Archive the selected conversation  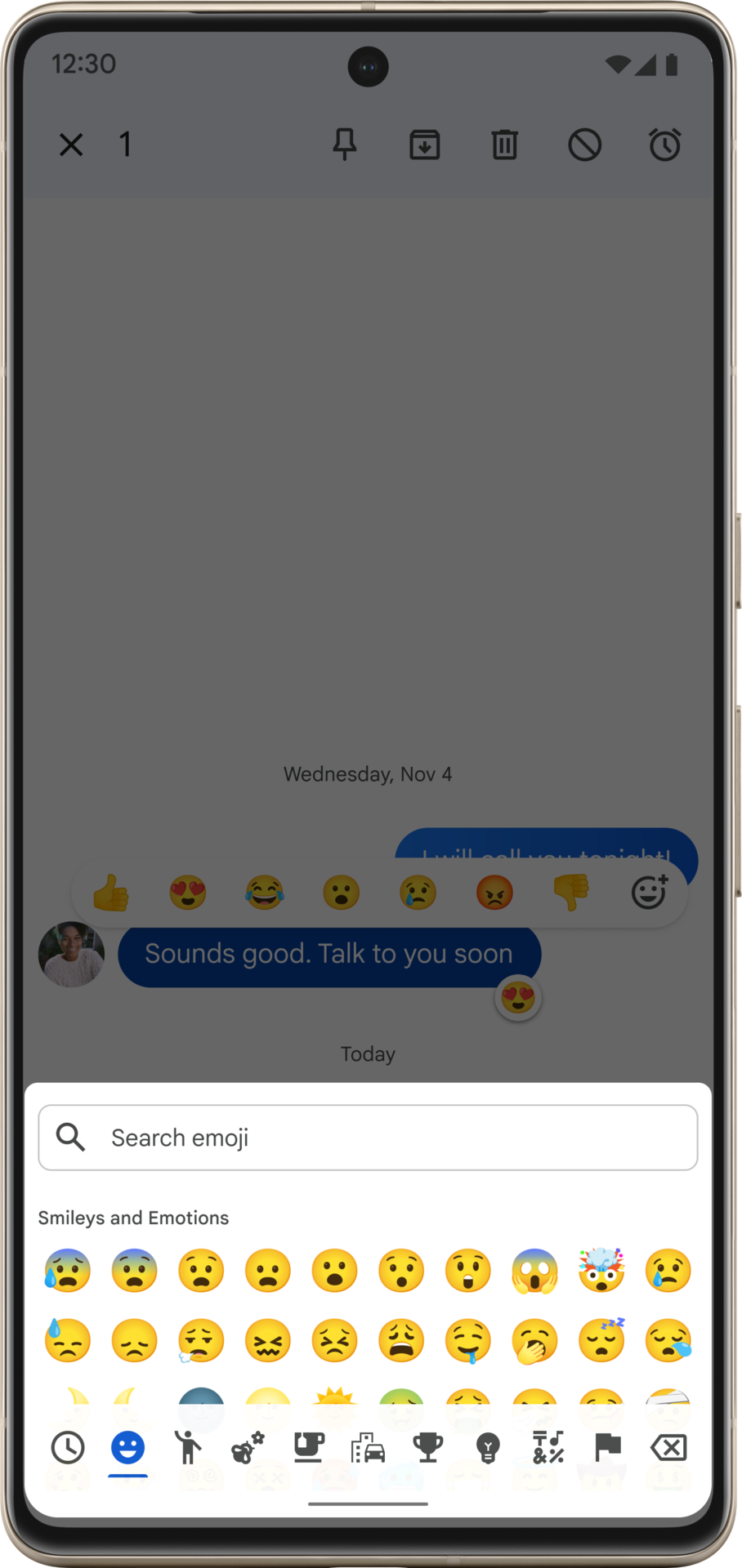click(424, 145)
